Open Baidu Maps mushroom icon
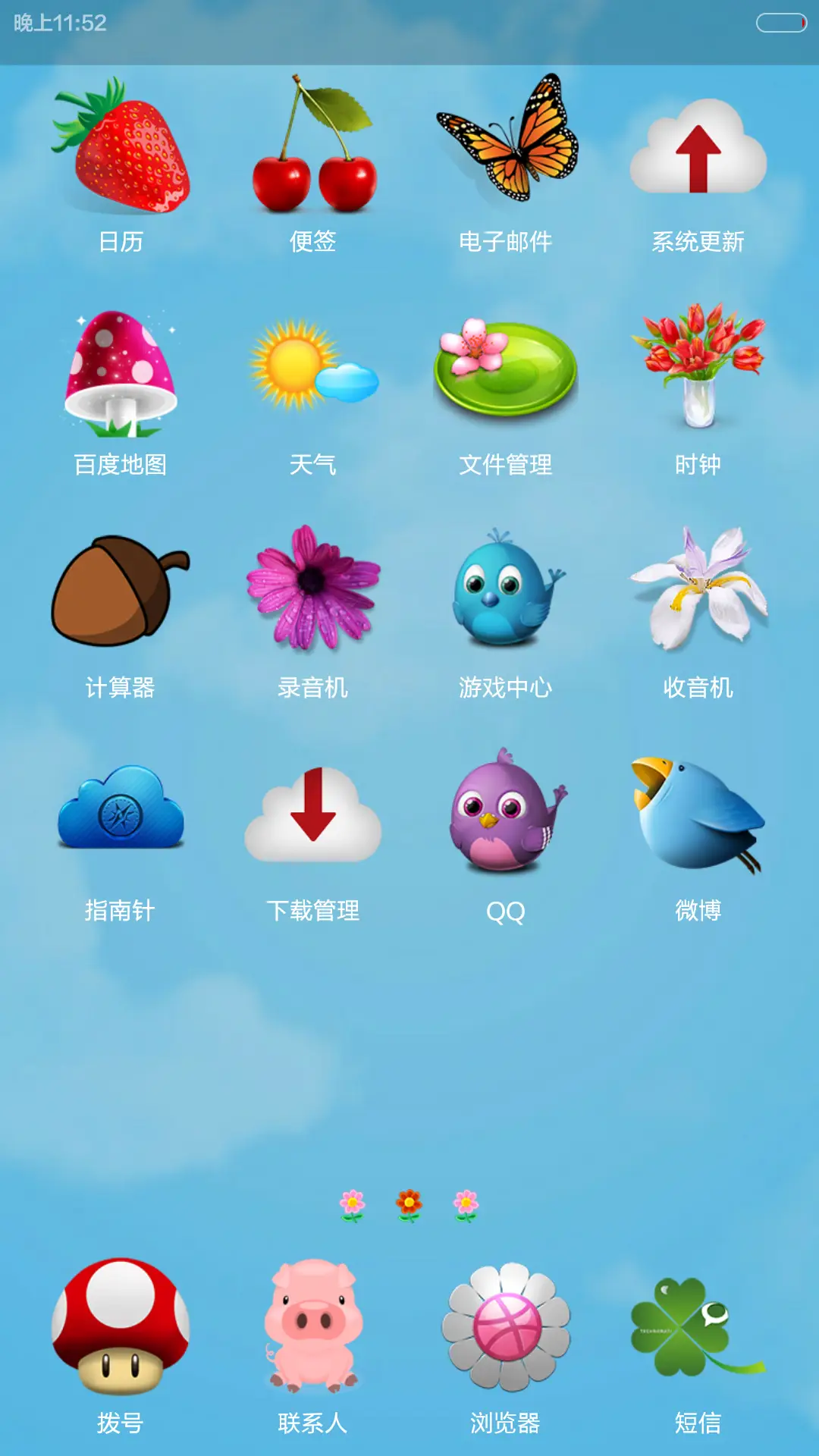 pyautogui.click(x=125, y=372)
